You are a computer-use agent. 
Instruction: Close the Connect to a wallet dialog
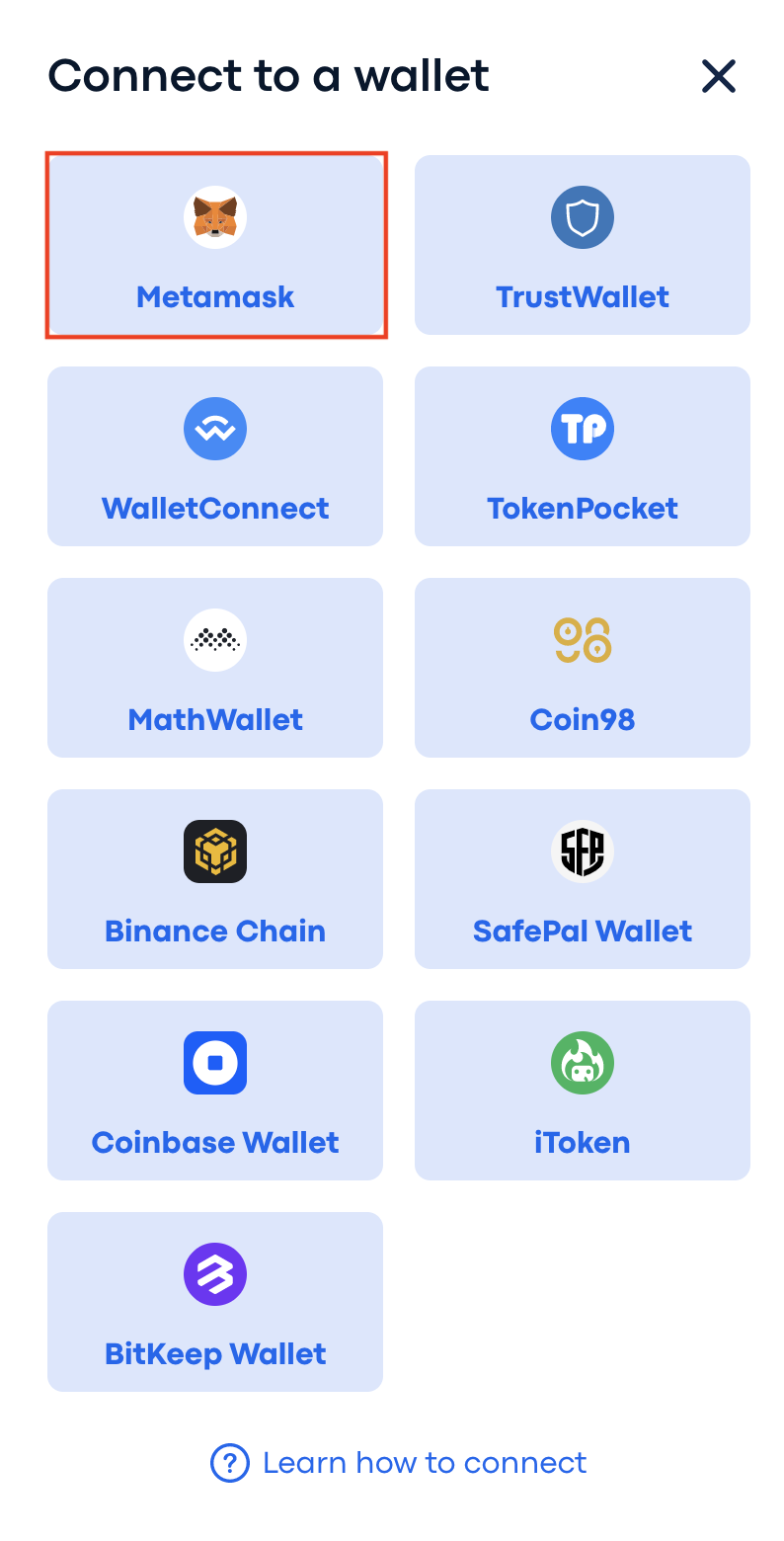coord(718,76)
